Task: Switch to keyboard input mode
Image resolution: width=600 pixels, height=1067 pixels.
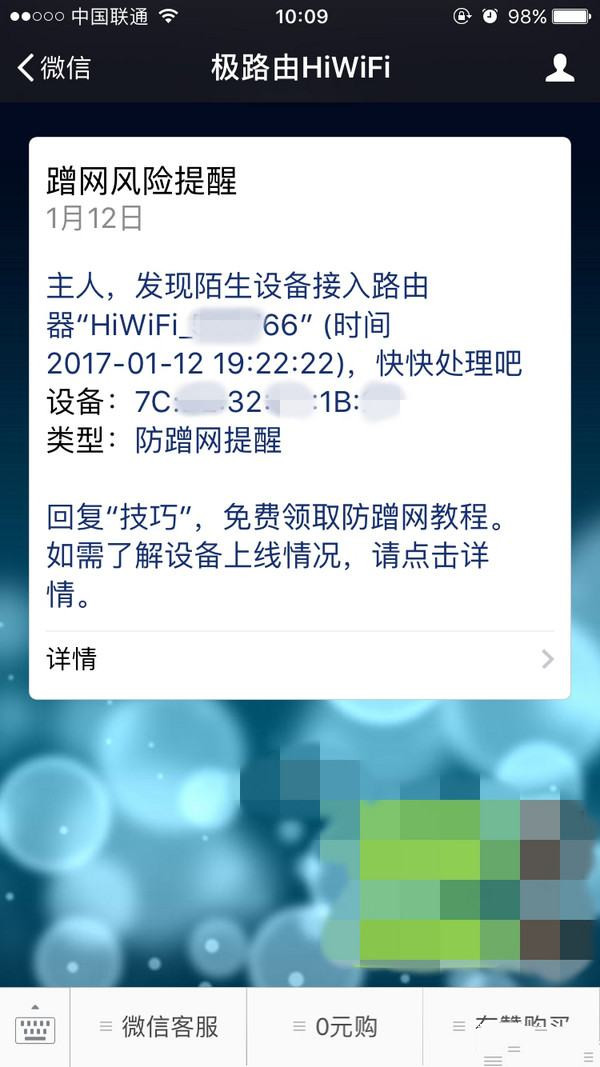Action: (36, 1027)
